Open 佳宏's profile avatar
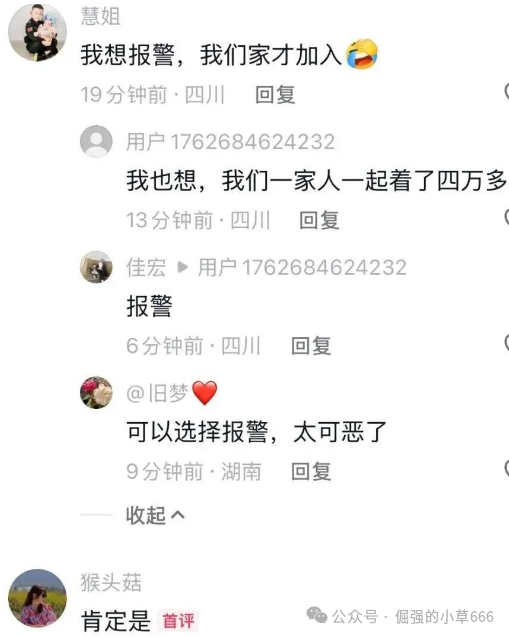The width and height of the screenshot is (509, 637). [96, 267]
